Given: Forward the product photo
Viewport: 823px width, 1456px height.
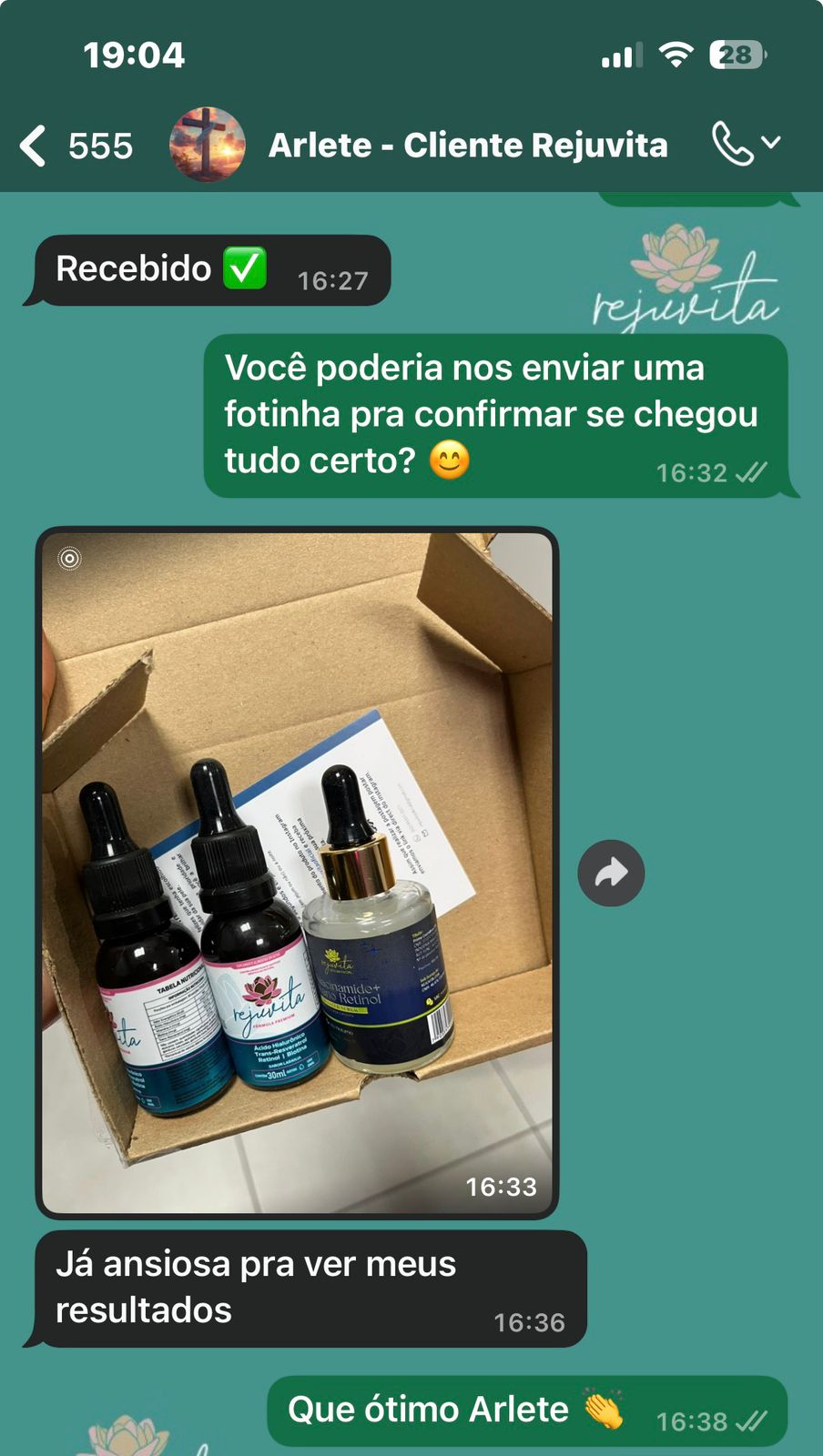Looking at the screenshot, I should point(611,874).
